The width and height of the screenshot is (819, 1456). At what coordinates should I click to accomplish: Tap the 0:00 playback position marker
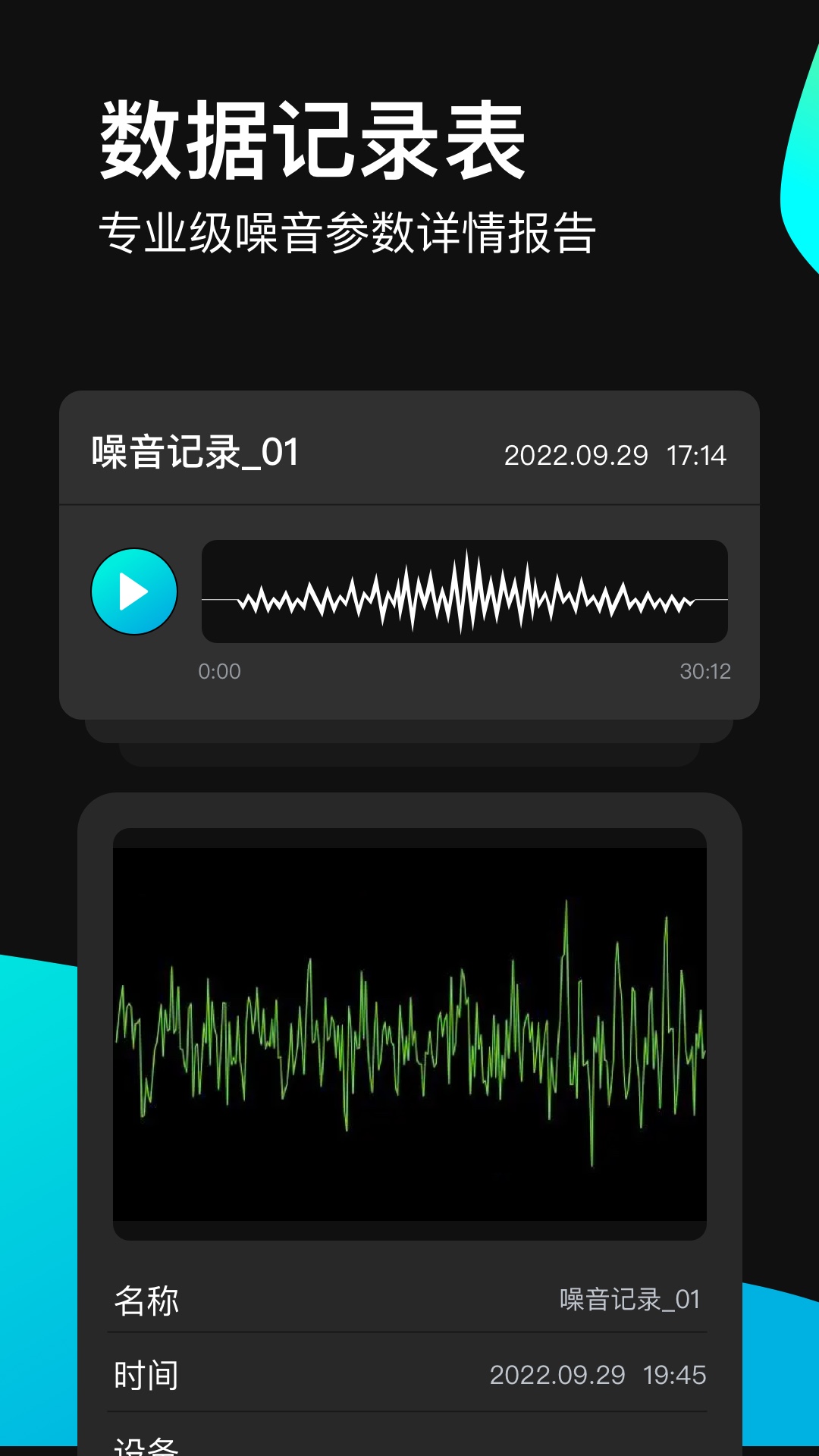[x=220, y=670]
